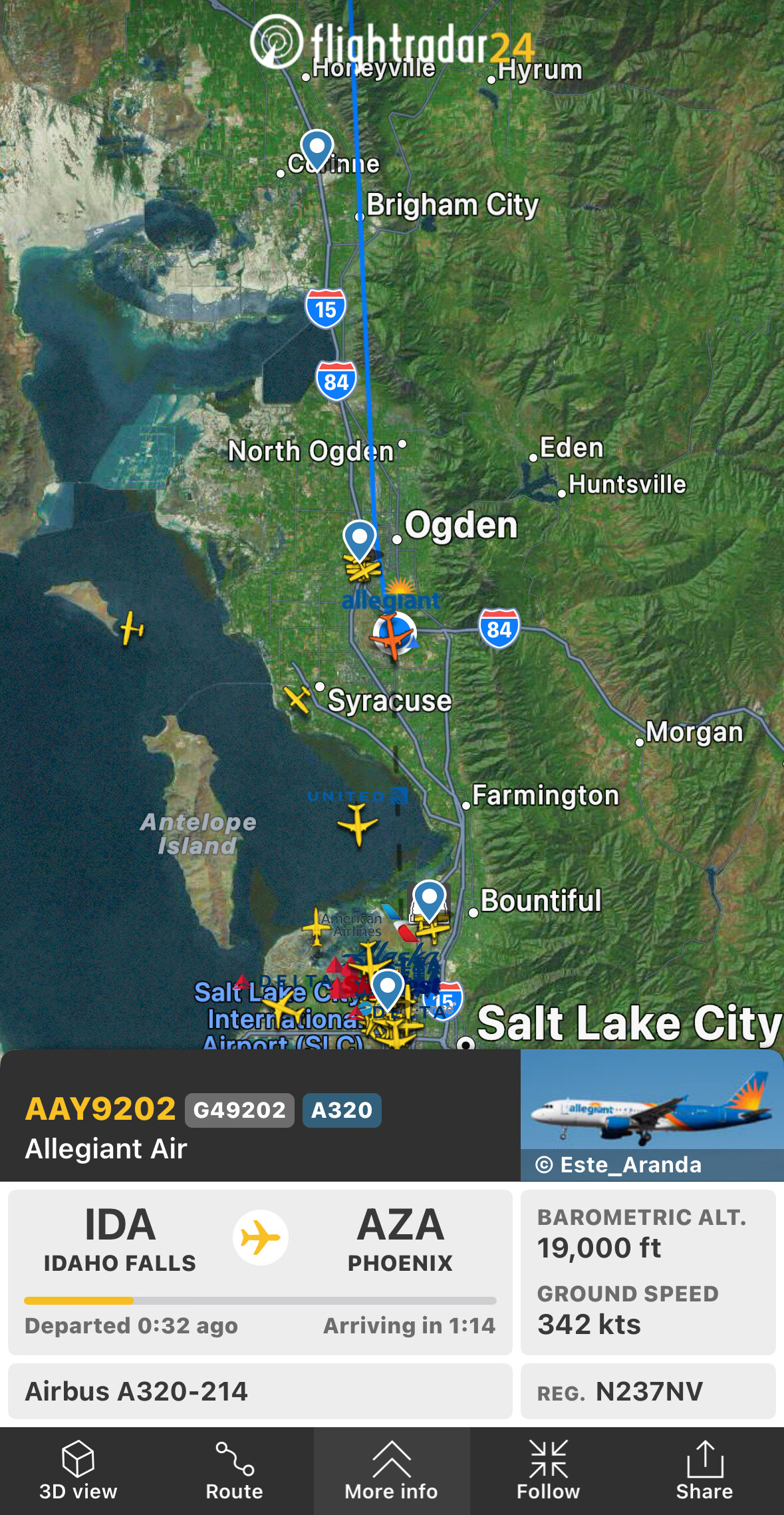Tap the airport pin near Ogden
Image resolution: width=784 pixels, height=1515 pixels.
point(360,538)
